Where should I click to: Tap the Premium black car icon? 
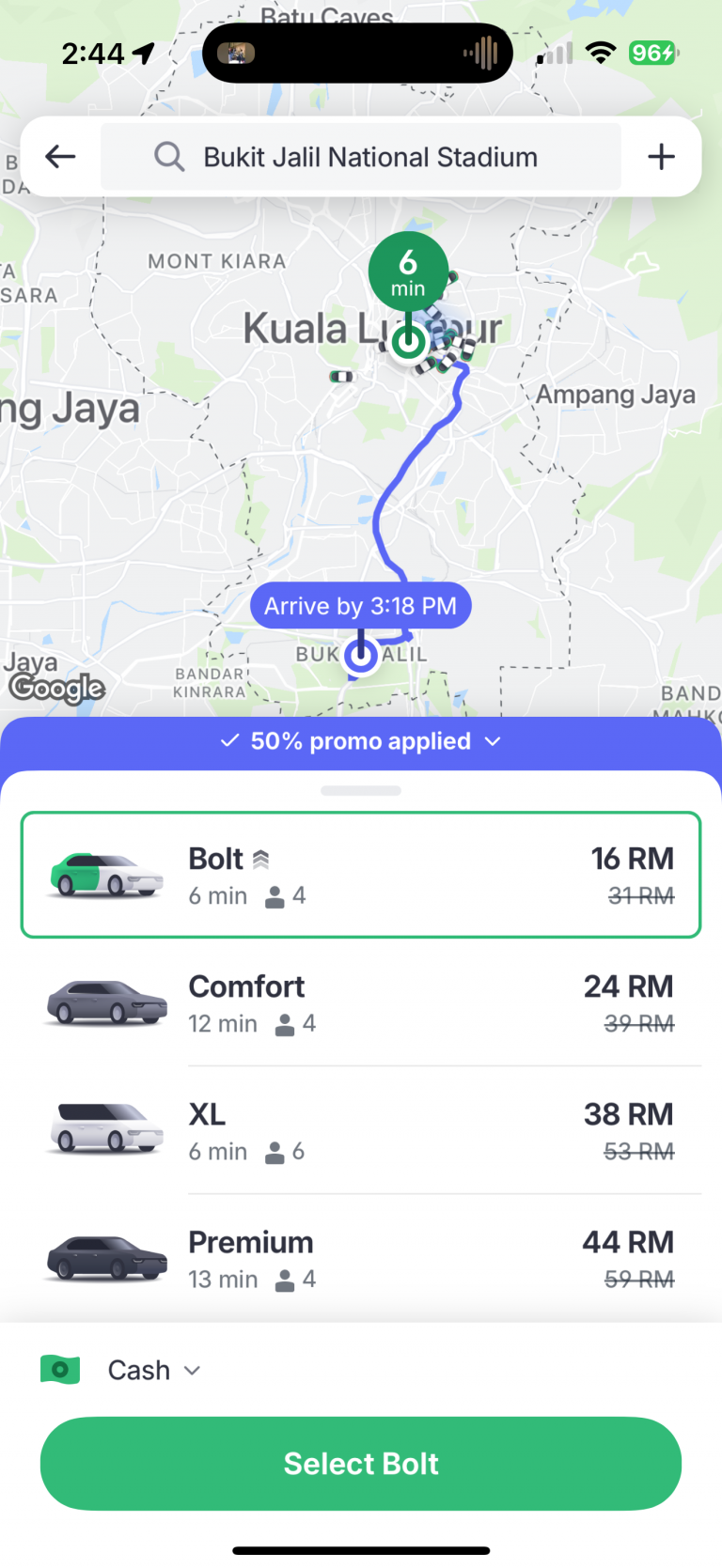click(x=105, y=1257)
